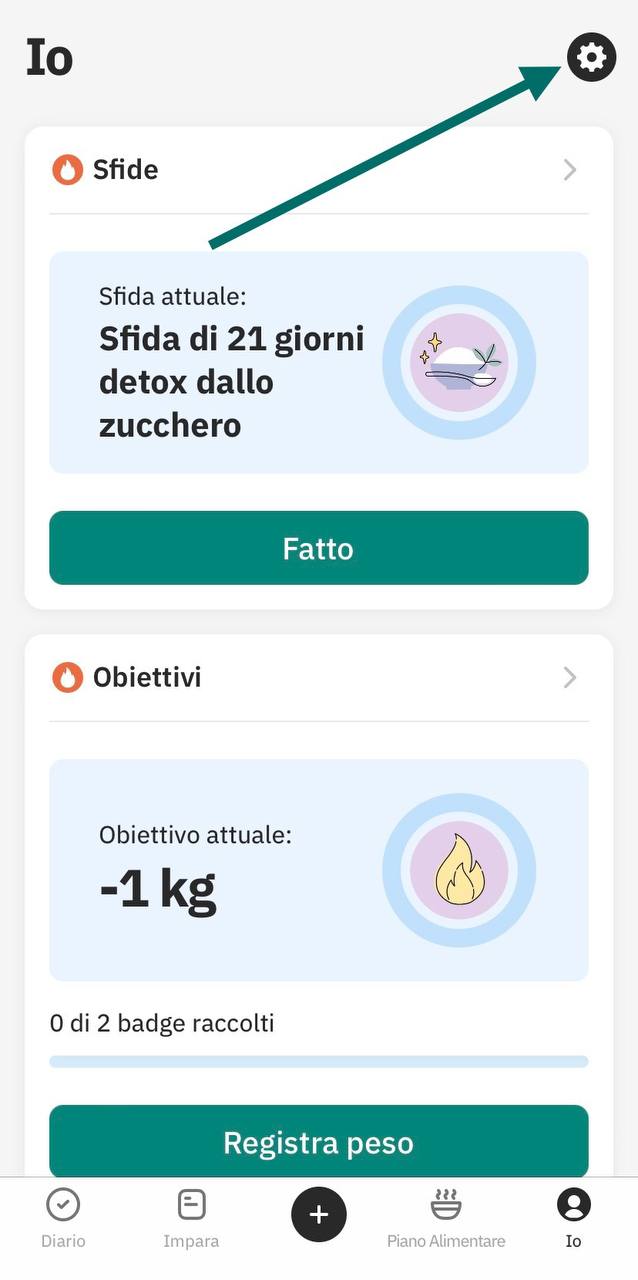Select the Io tab
The width and height of the screenshot is (638, 1280).
tap(573, 1218)
